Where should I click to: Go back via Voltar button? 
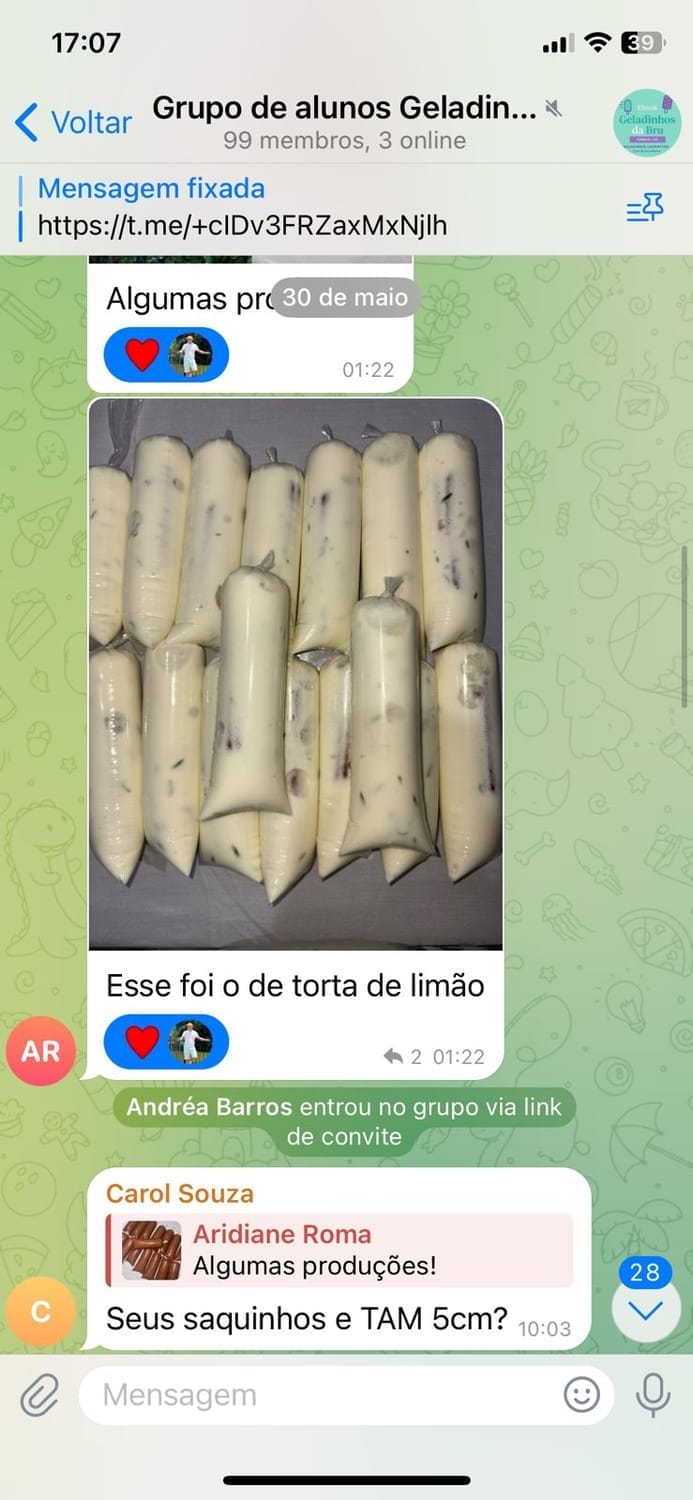coord(73,122)
